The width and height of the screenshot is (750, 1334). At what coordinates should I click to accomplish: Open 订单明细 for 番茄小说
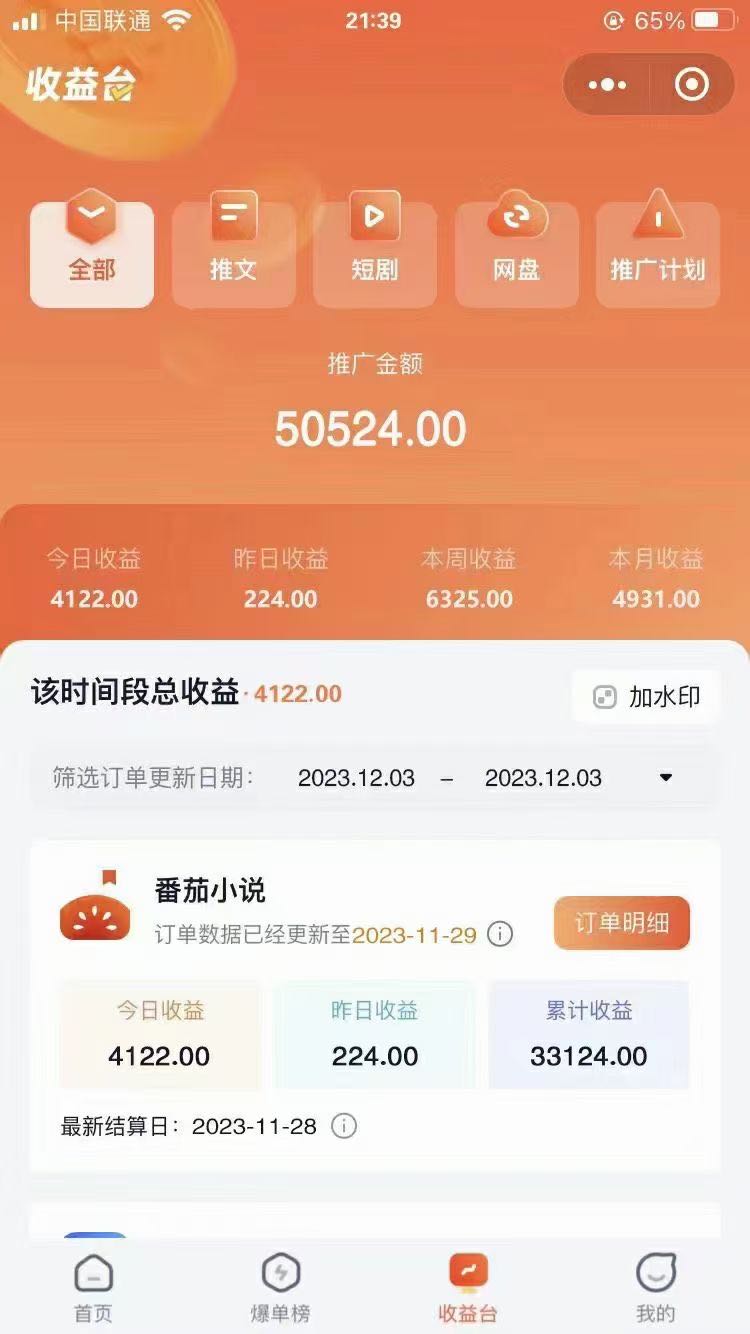coord(621,923)
